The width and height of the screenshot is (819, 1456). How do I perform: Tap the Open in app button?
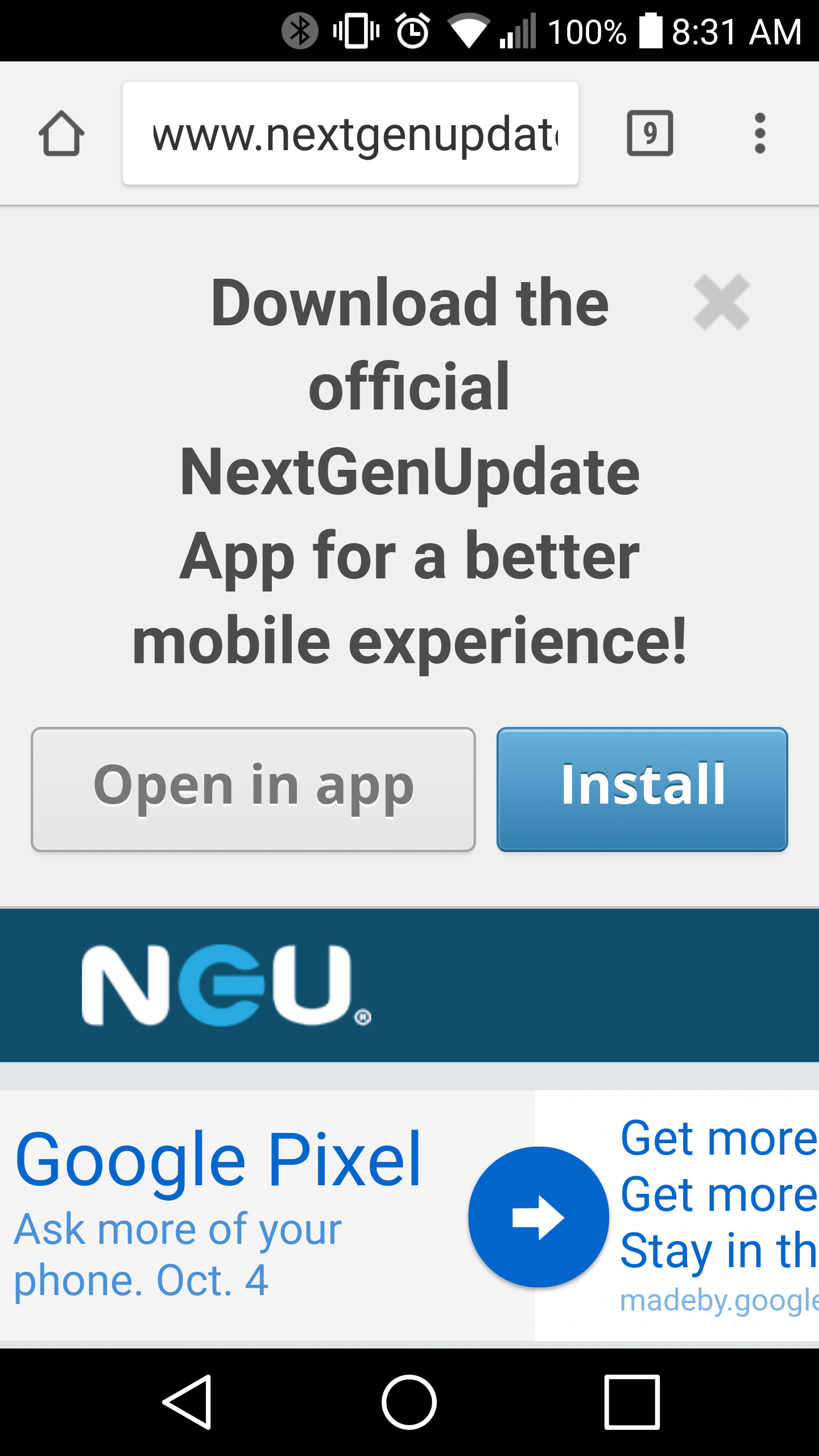[253, 789]
